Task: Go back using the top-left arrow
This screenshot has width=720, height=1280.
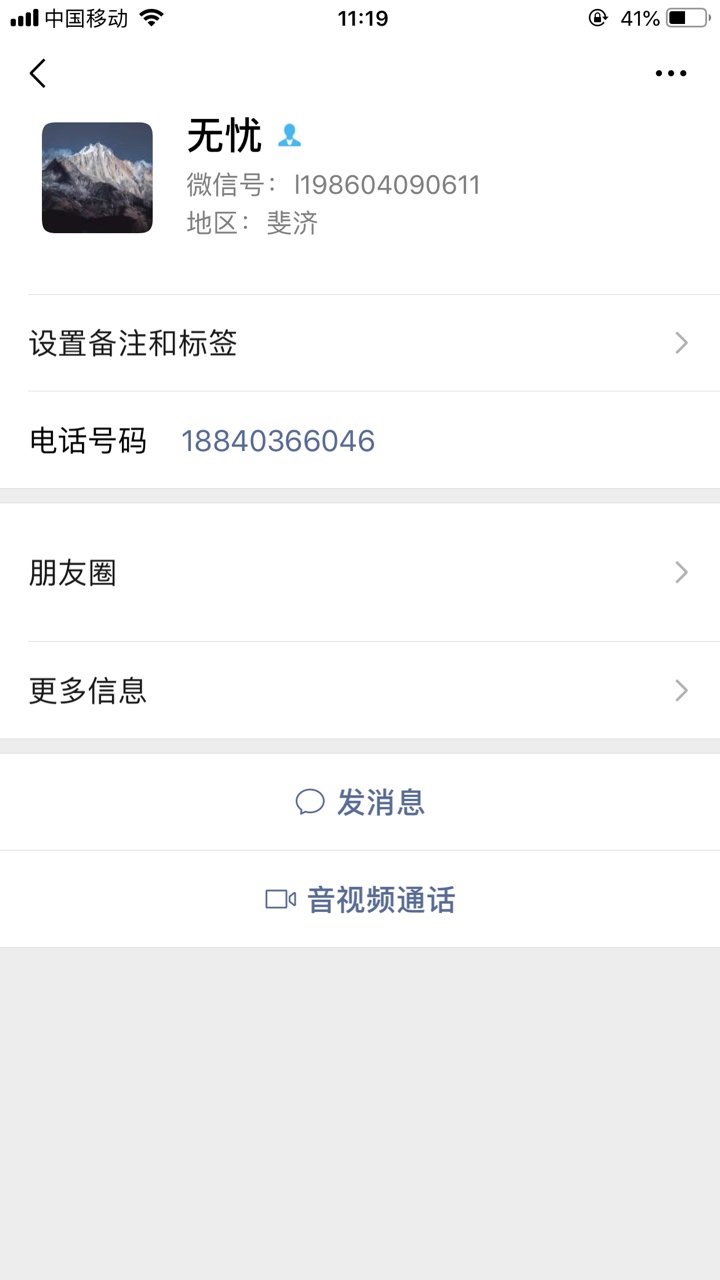Action: (x=38, y=73)
